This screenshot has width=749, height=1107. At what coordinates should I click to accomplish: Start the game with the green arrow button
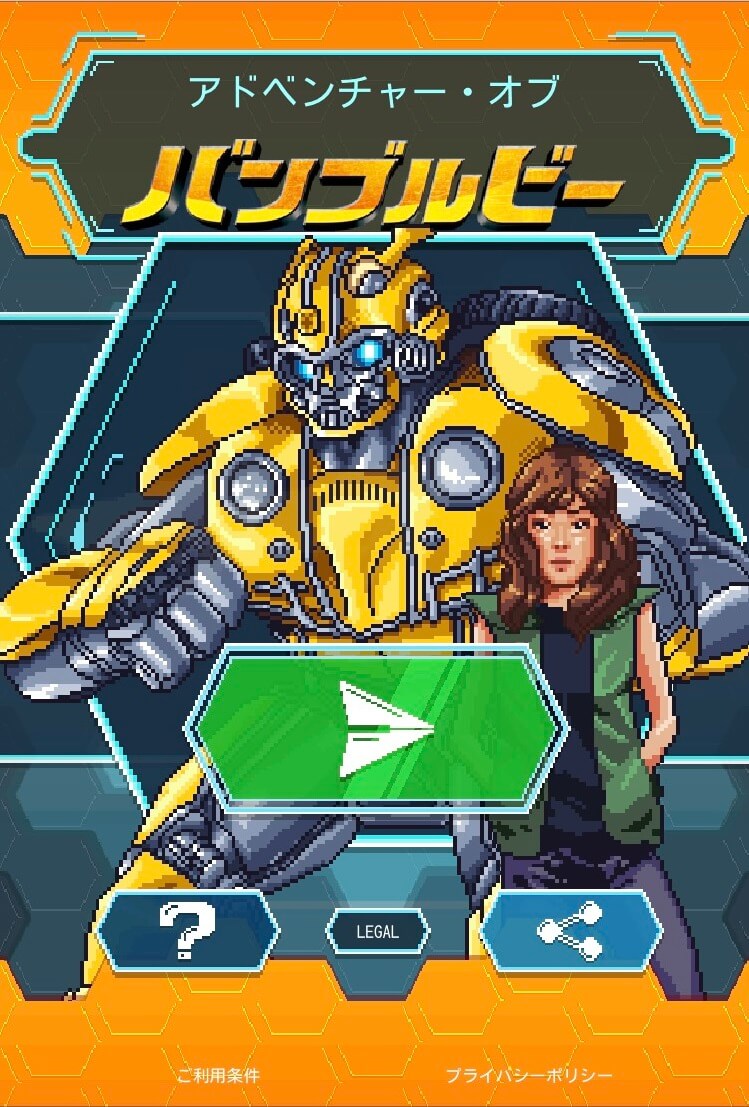(377, 727)
